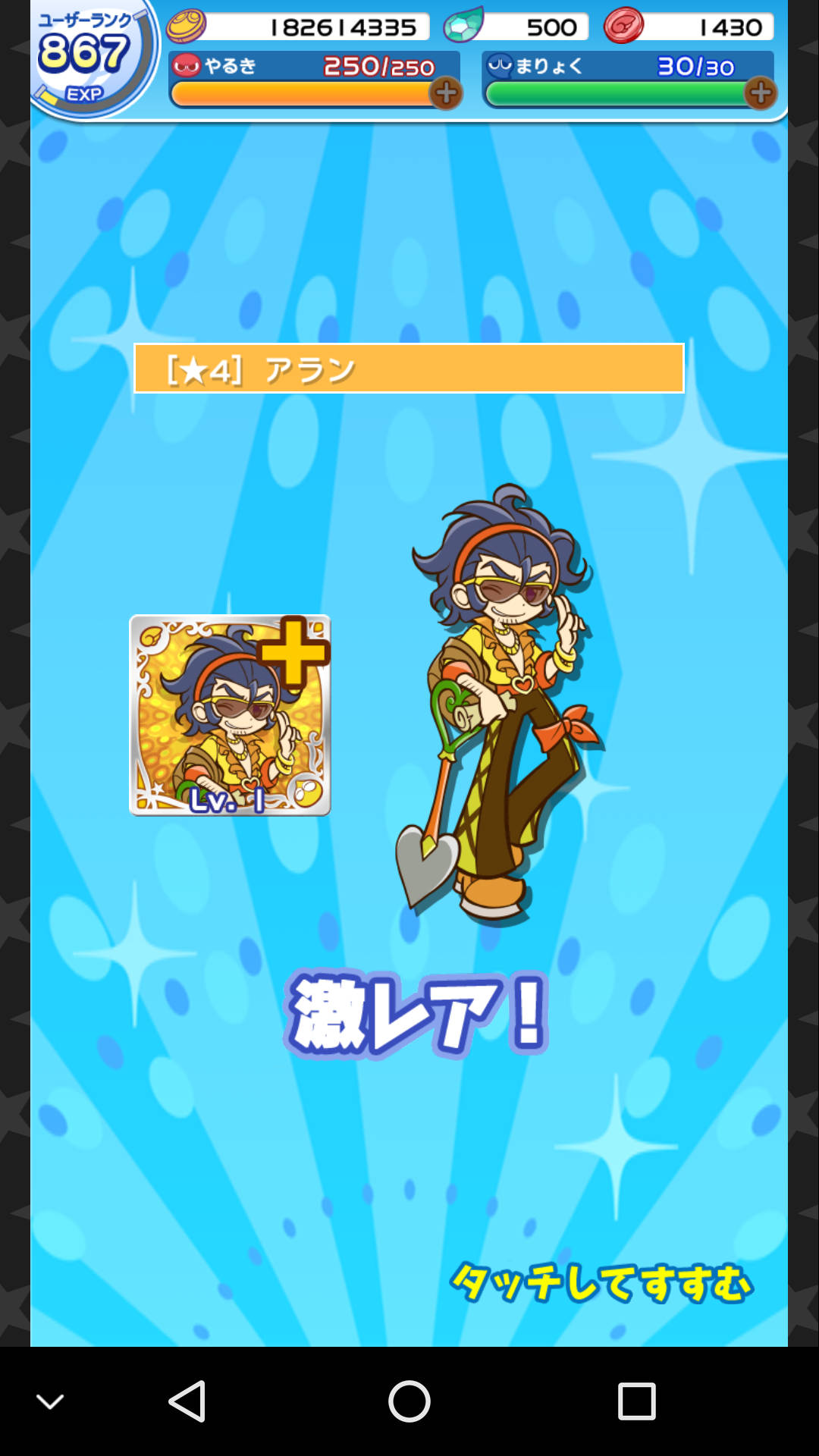Go to the home screen
Viewport: 819px width, 1456px height.
point(409,1401)
